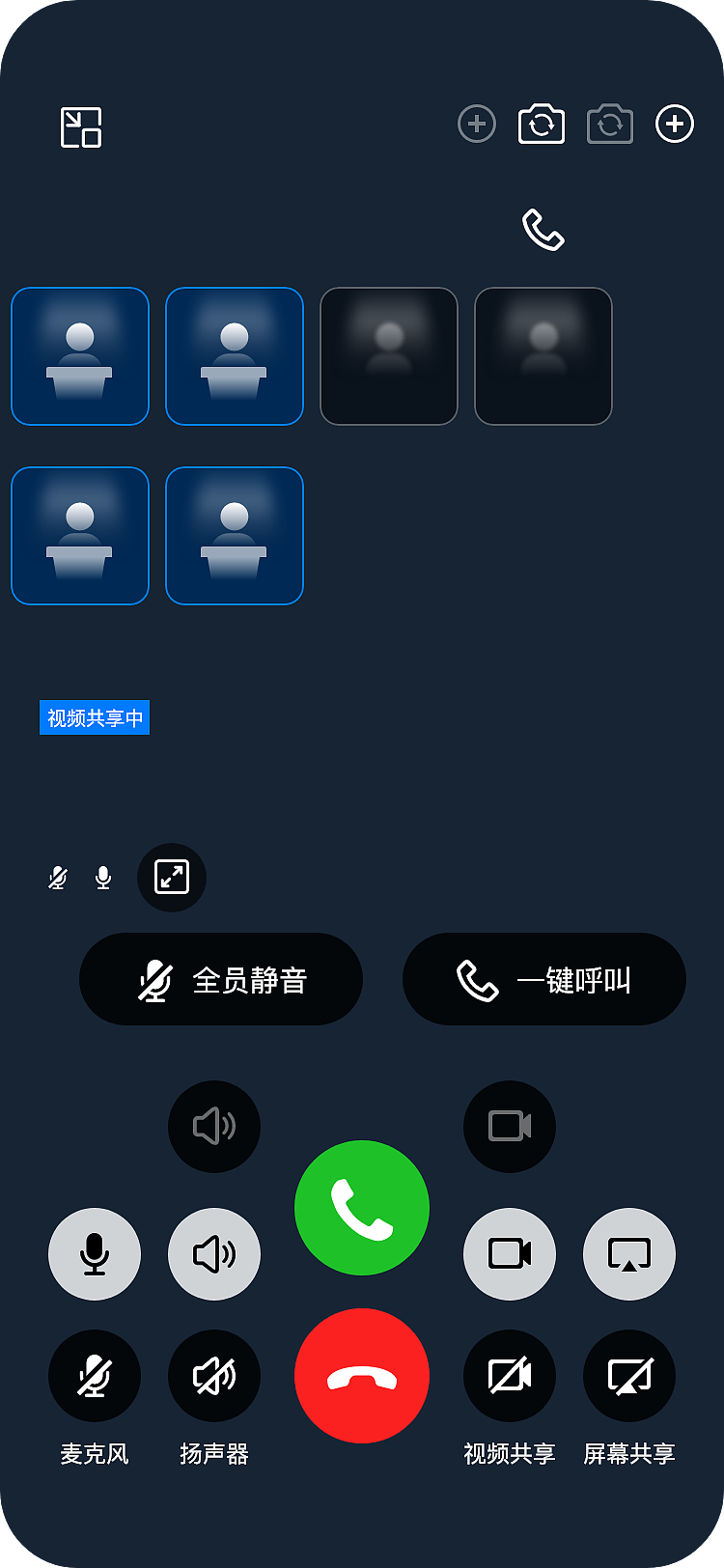Tap the switch camera icon in top bar

click(542, 125)
